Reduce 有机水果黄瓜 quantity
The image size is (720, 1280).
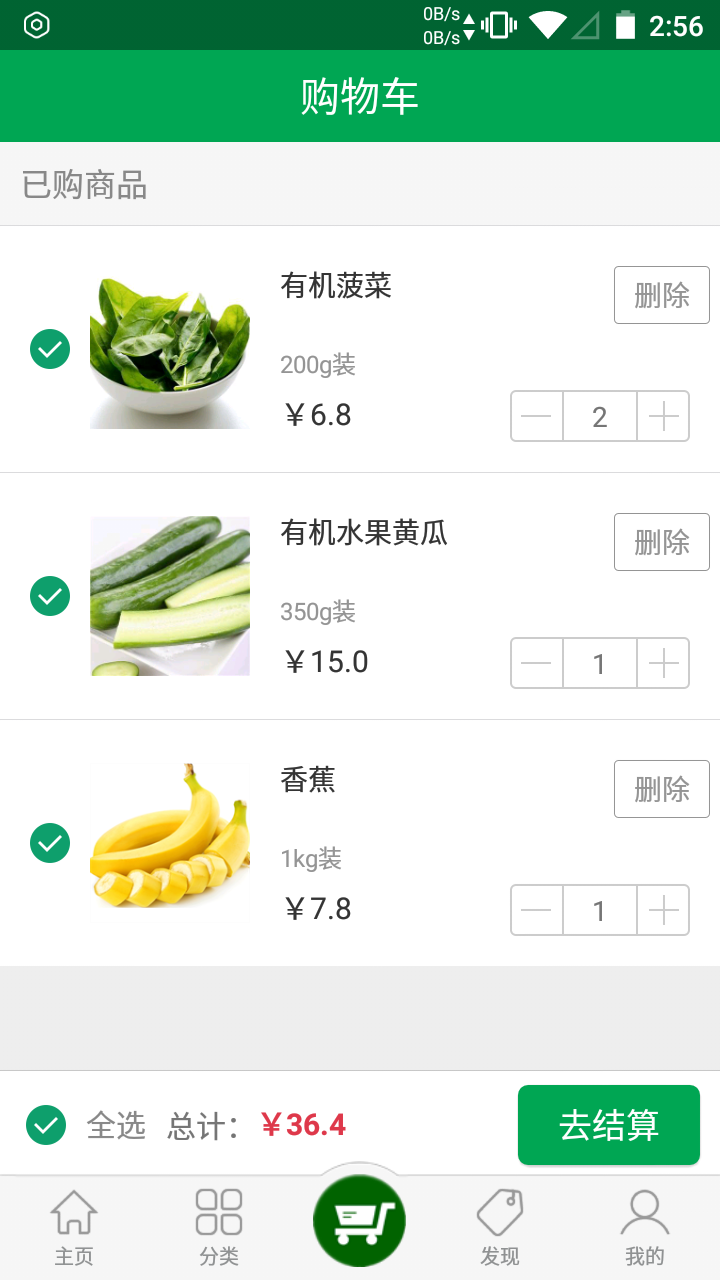coord(537,663)
